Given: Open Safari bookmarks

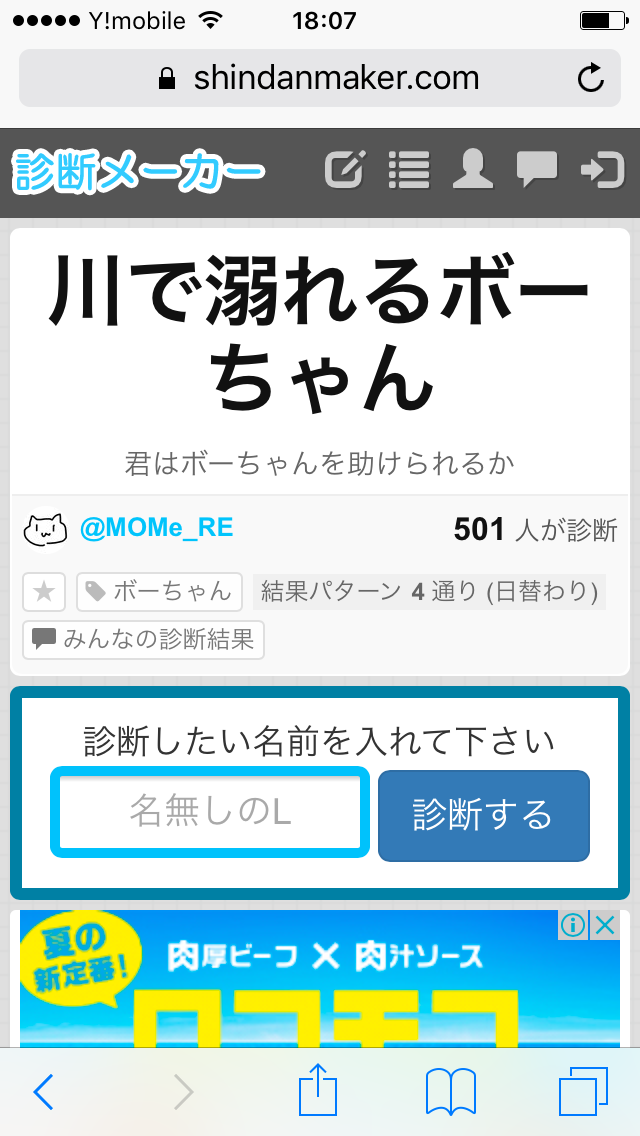Looking at the screenshot, I should (450, 1093).
